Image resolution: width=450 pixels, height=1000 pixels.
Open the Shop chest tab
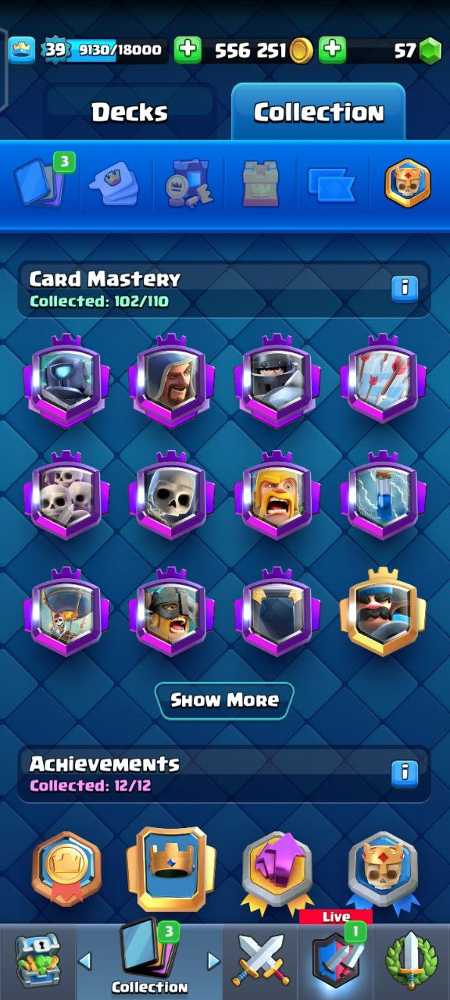click(37, 960)
